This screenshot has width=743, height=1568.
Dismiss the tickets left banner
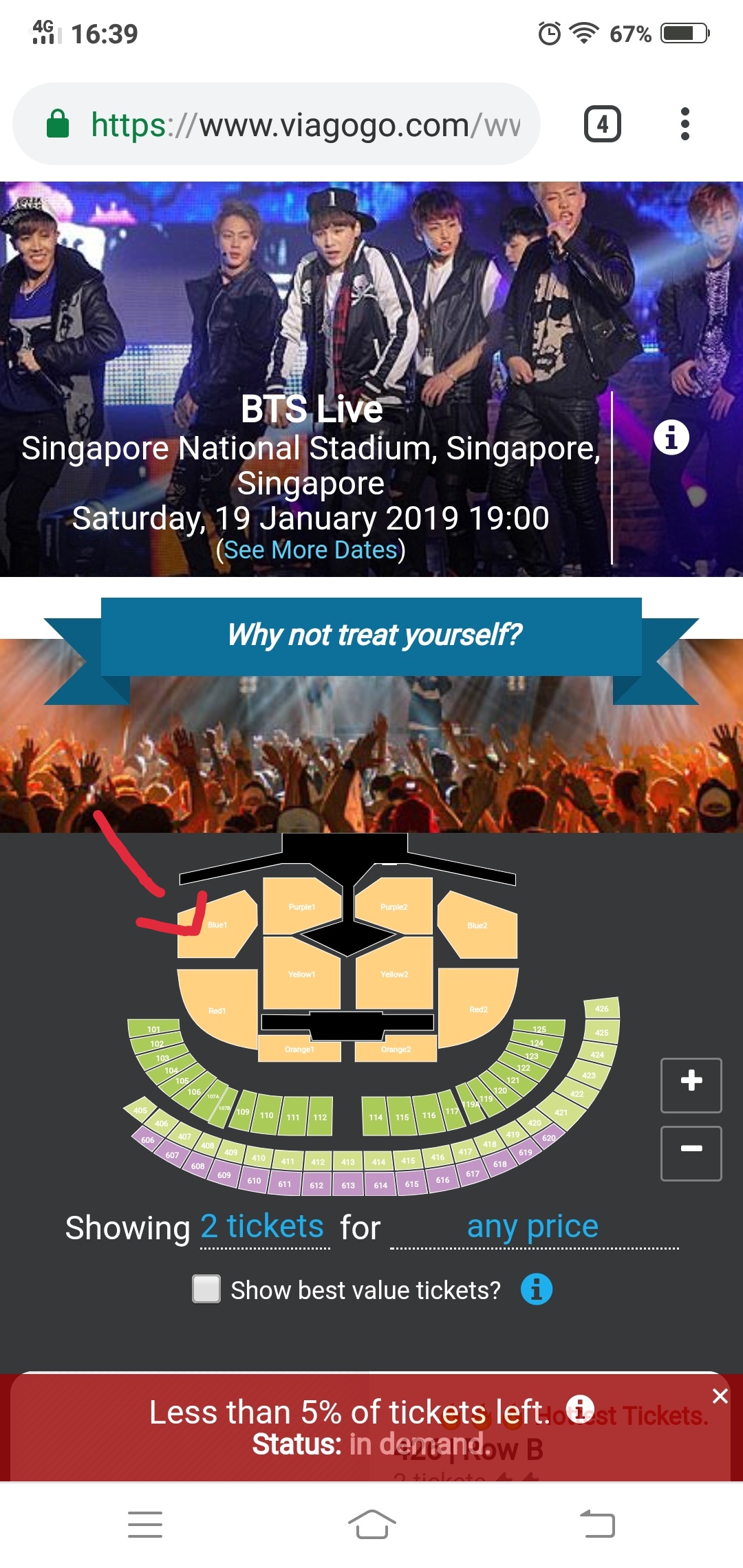tap(720, 1396)
